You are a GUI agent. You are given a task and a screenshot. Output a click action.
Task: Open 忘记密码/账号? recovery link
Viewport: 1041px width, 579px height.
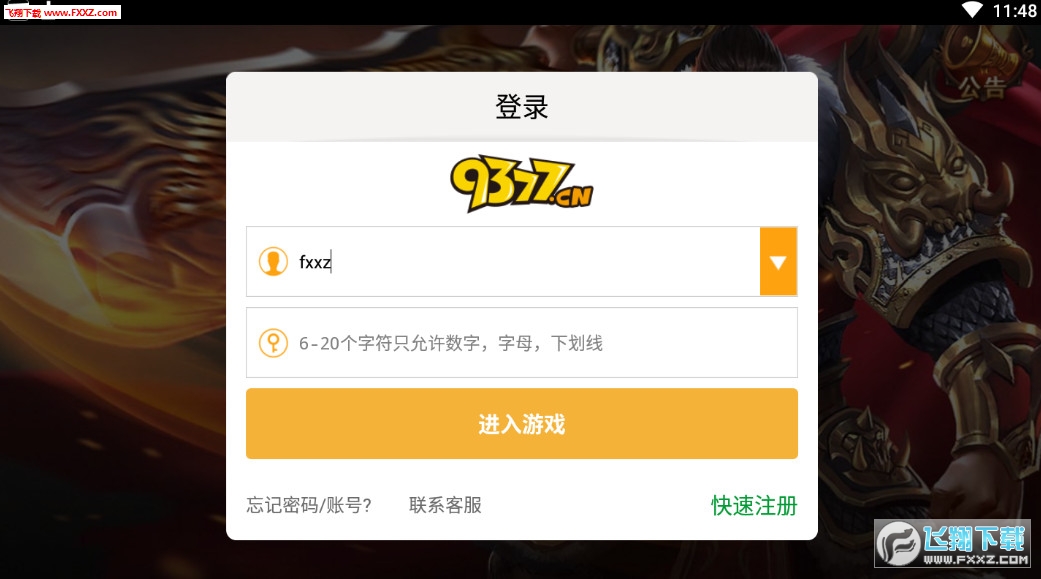pyautogui.click(x=309, y=505)
